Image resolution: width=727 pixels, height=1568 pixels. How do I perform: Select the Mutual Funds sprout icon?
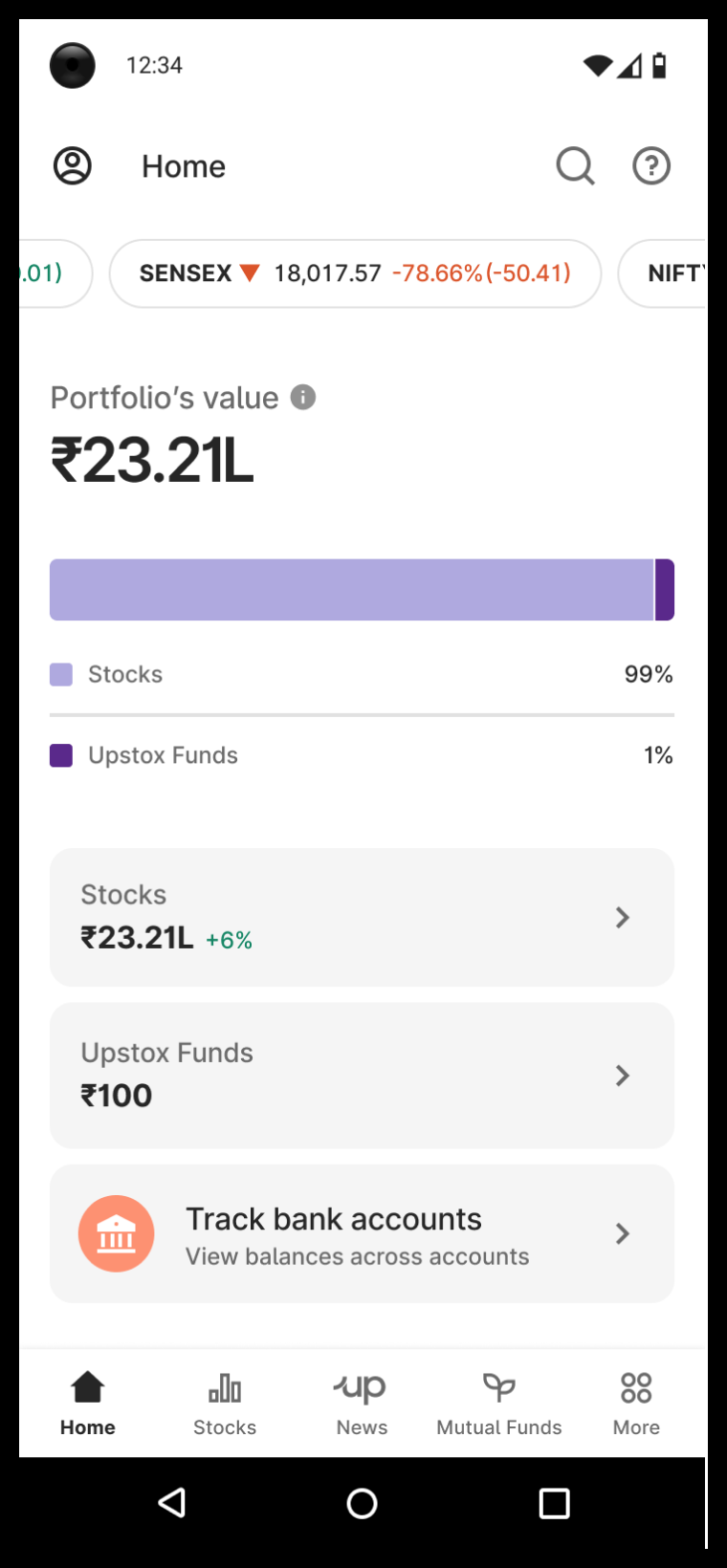click(498, 1401)
